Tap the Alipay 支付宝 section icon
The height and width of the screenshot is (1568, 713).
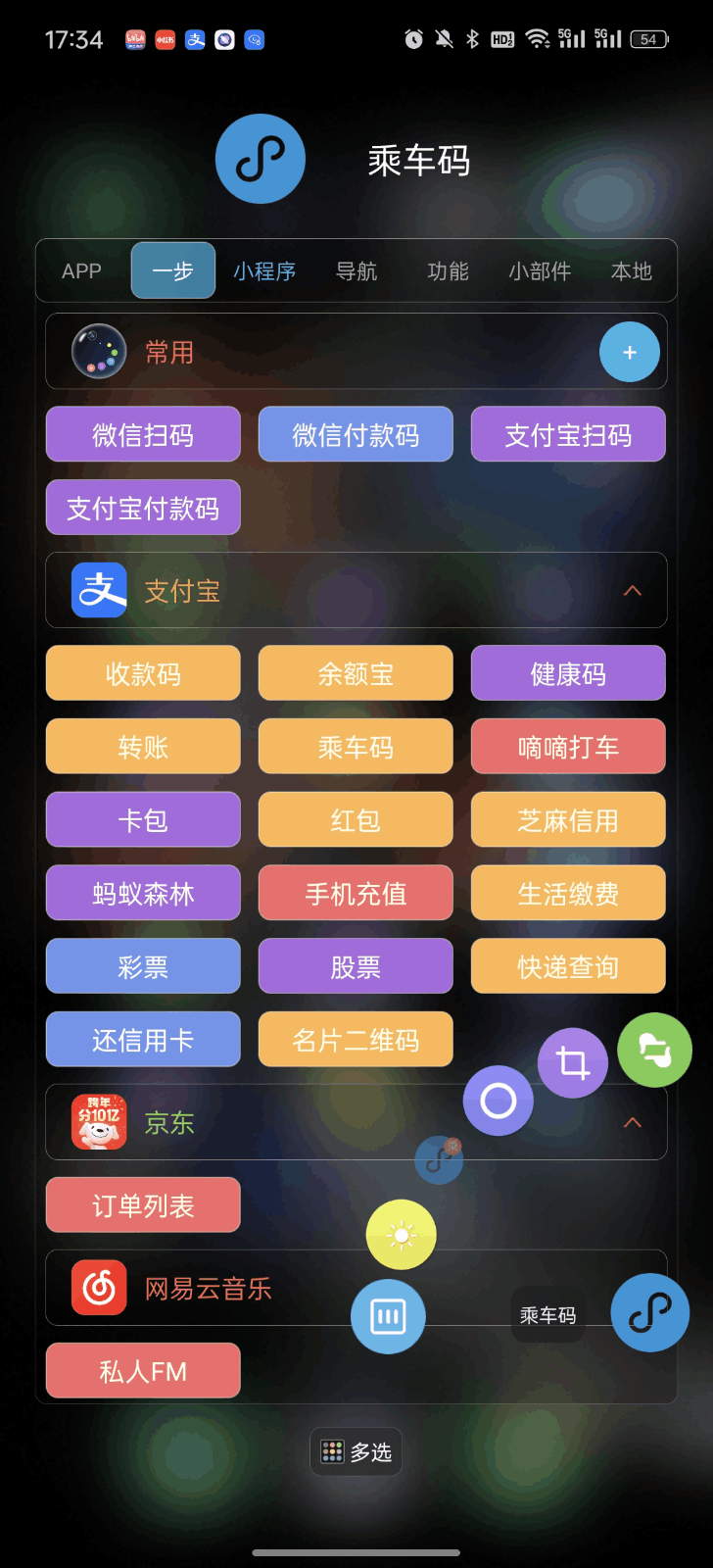(x=98, y=590)
